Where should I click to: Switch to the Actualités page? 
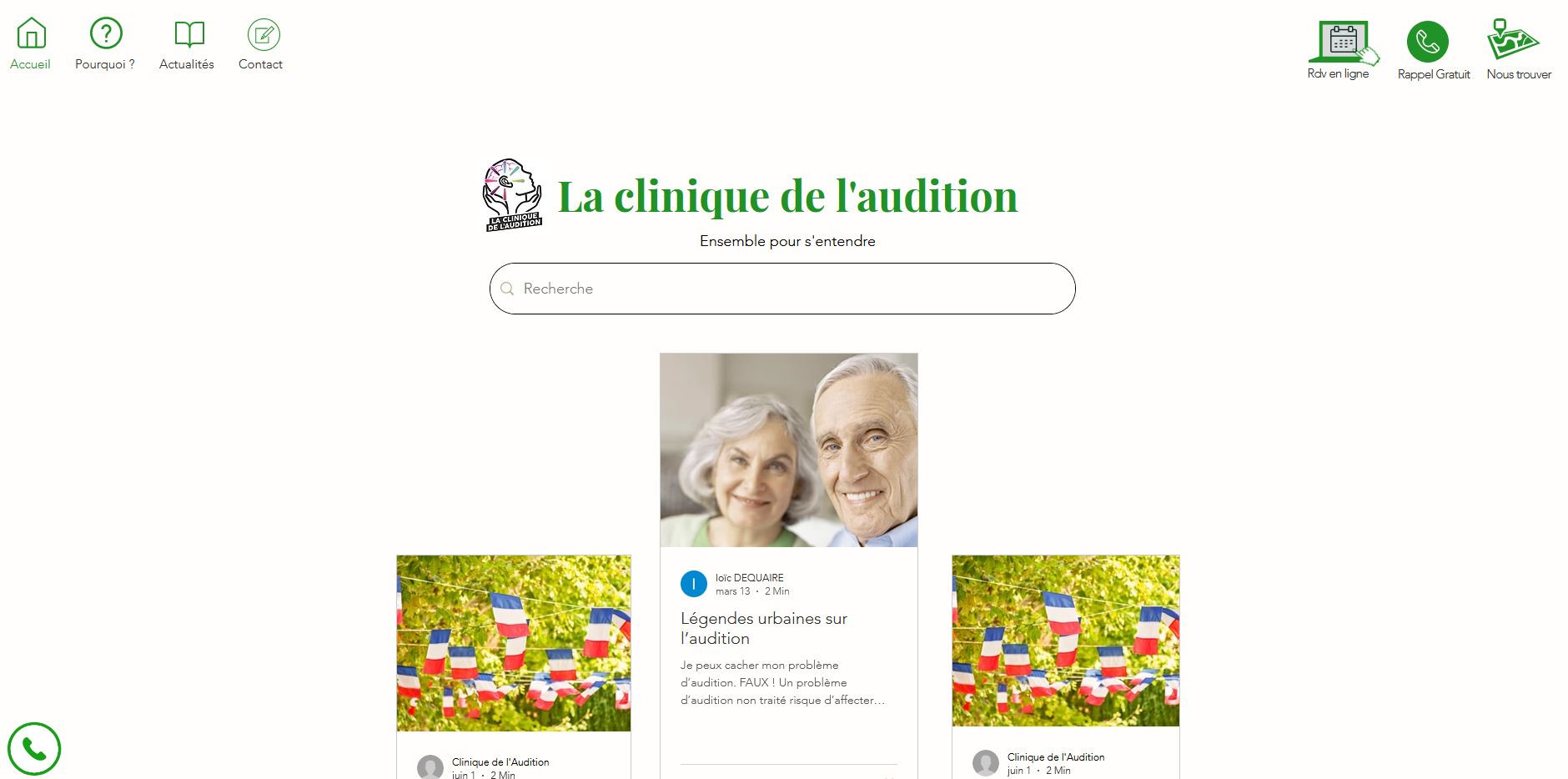(188, 44)
